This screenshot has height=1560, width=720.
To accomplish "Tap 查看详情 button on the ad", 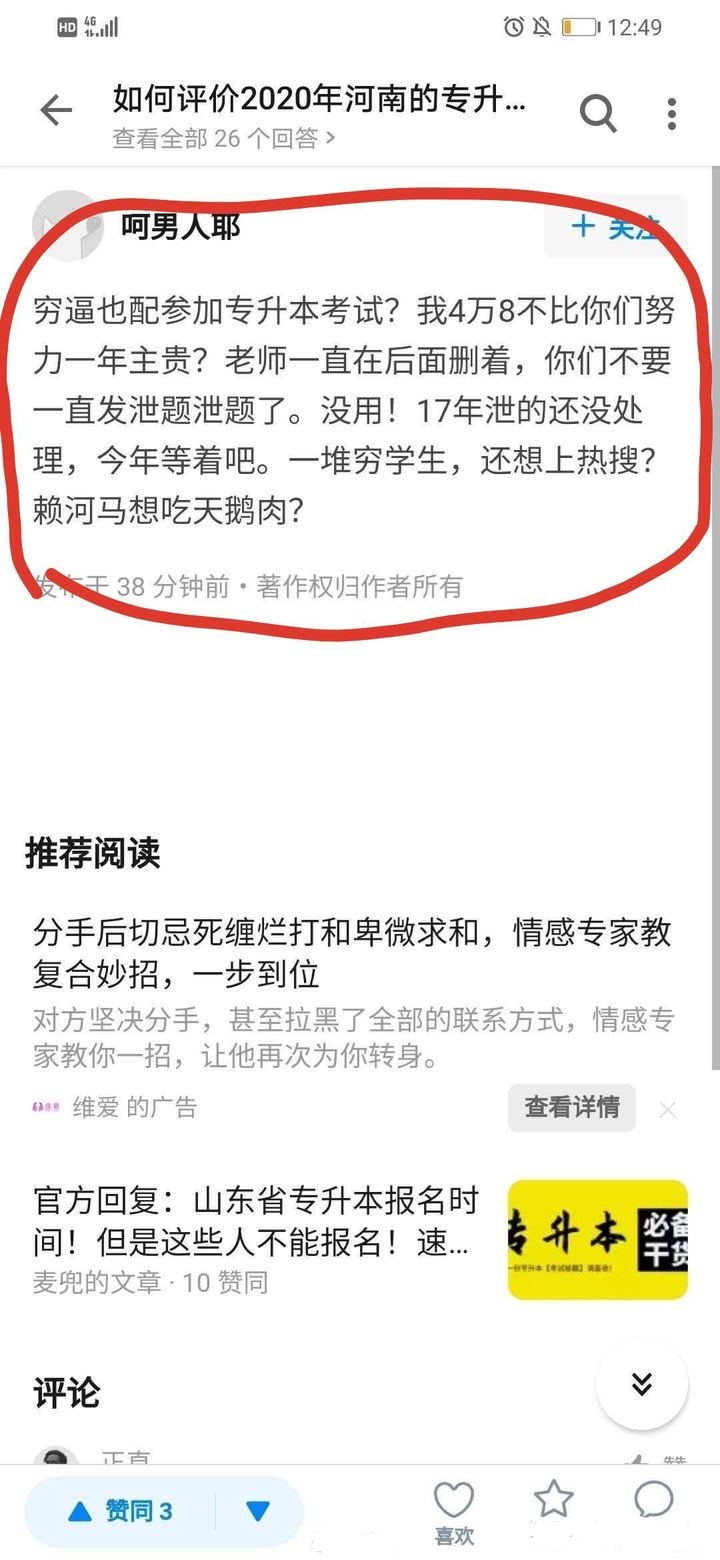I will click(x=571, y=1107).
